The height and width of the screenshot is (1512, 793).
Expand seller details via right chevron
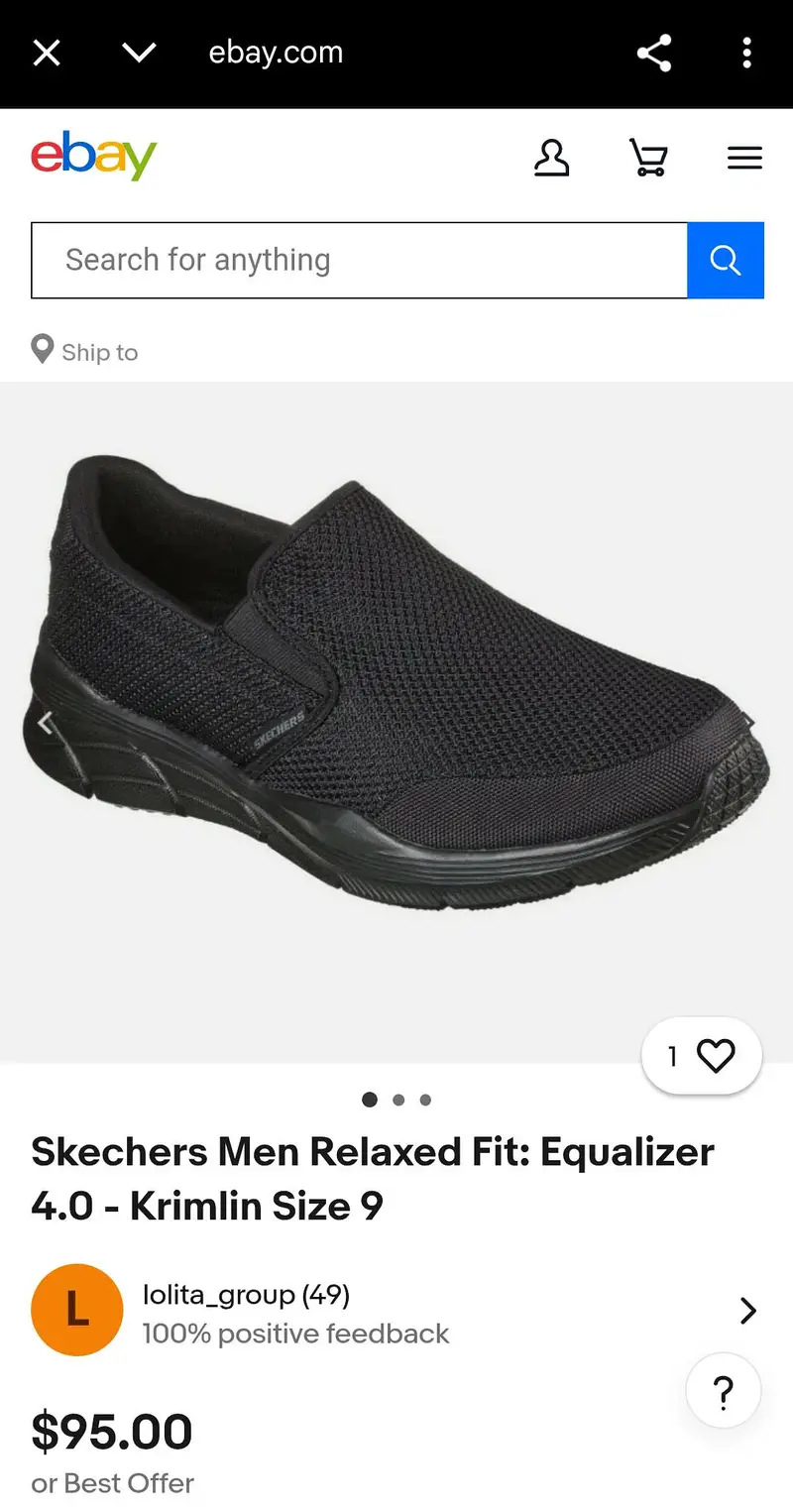pos(748,1310)
